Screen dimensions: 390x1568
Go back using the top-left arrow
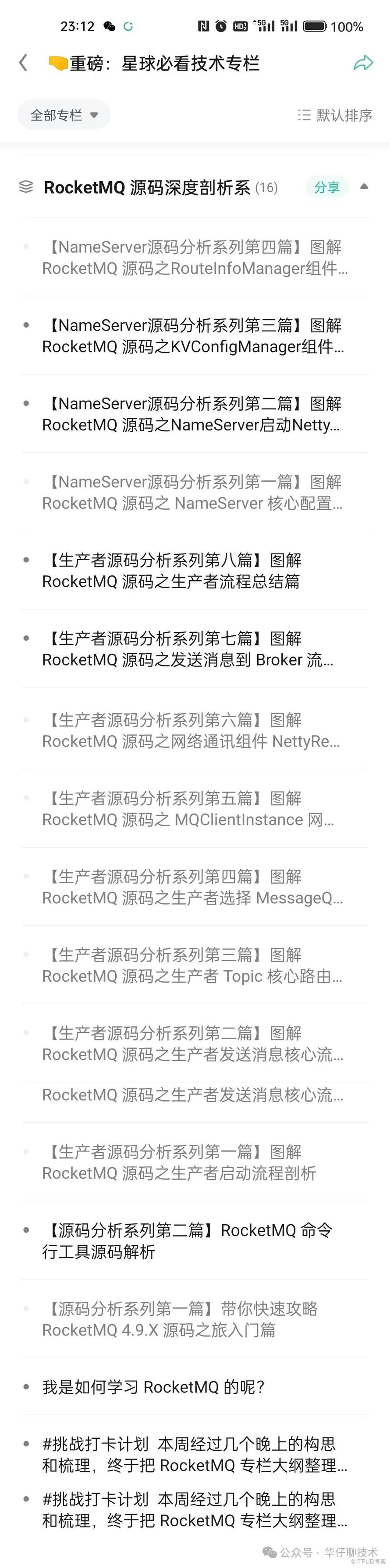tap(23, 63)
